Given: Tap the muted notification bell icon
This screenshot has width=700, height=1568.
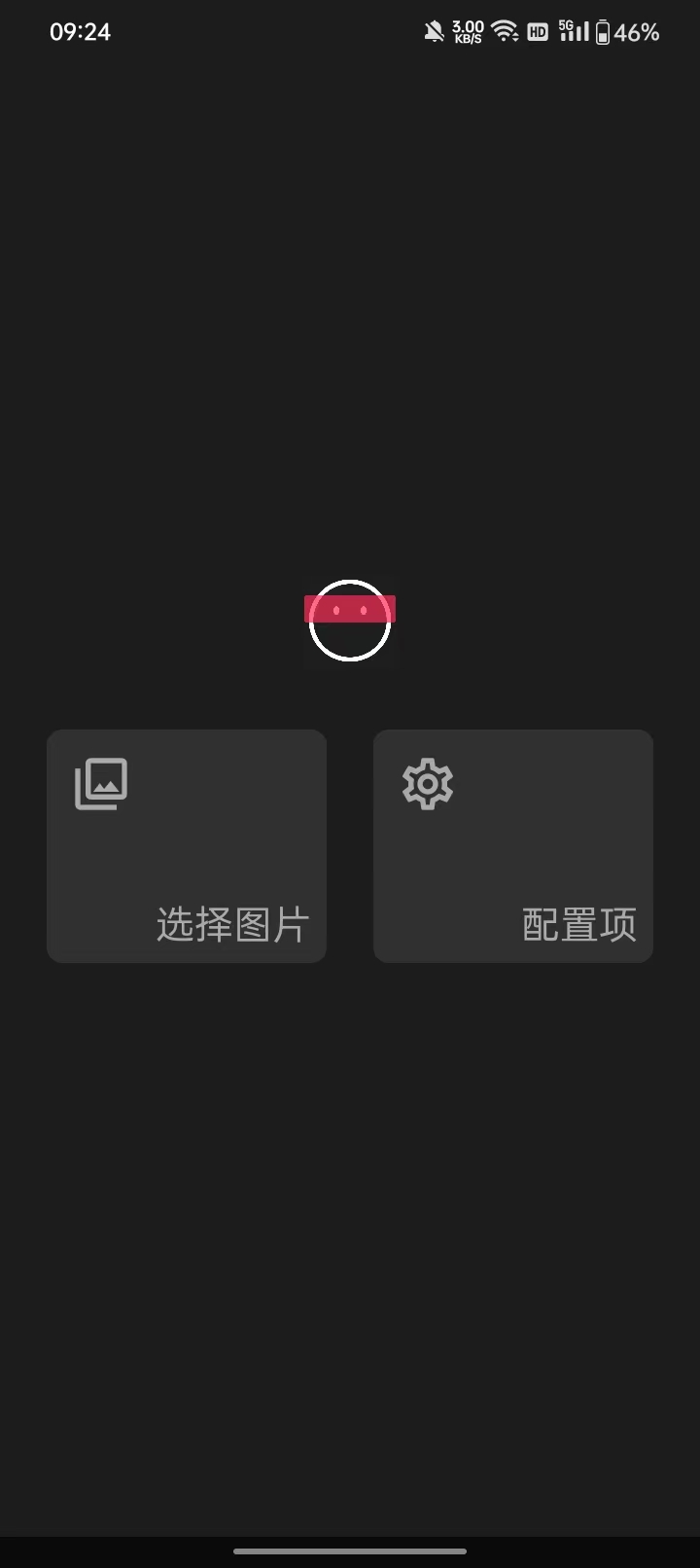Looking at the screenshot, I should (x=434, y=30).
